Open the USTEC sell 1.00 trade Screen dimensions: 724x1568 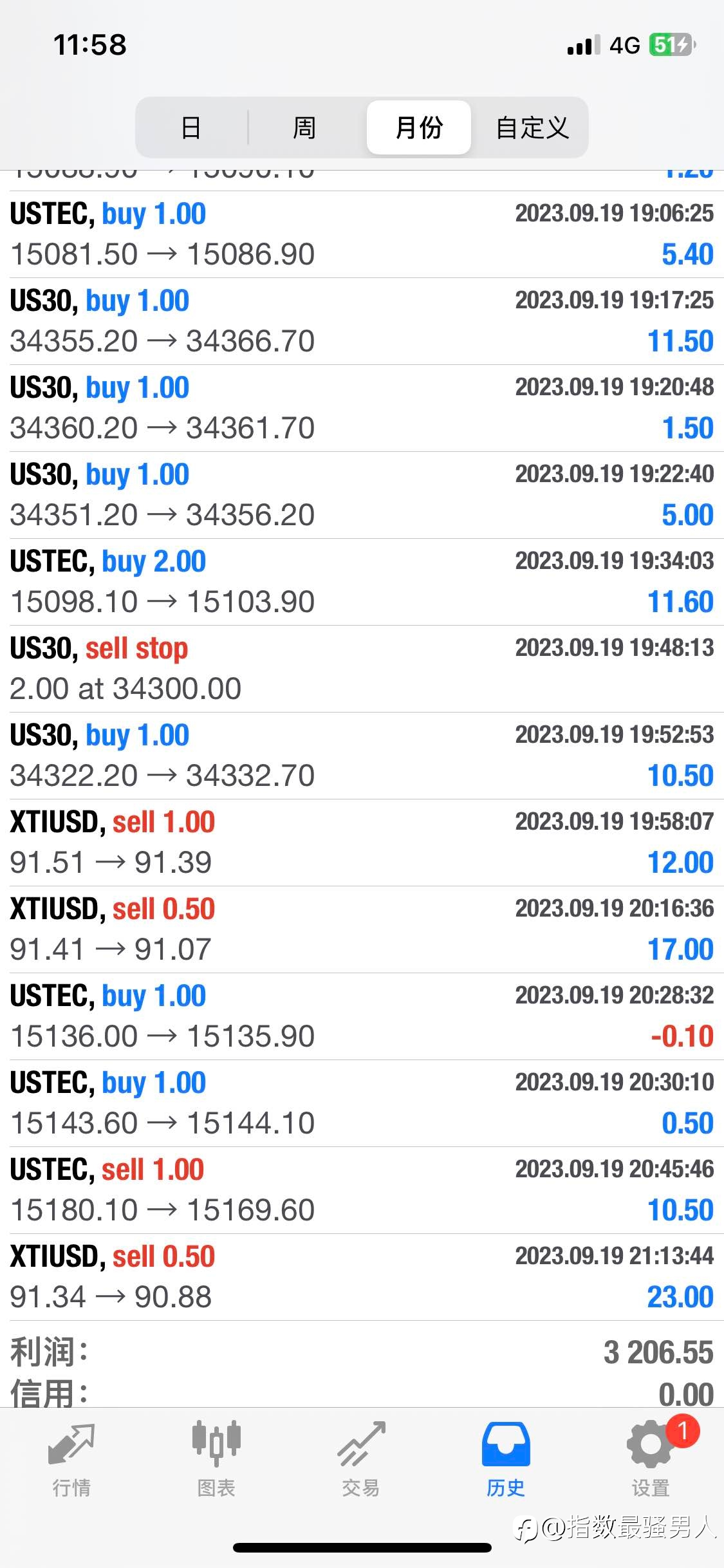click(362, 1190)
